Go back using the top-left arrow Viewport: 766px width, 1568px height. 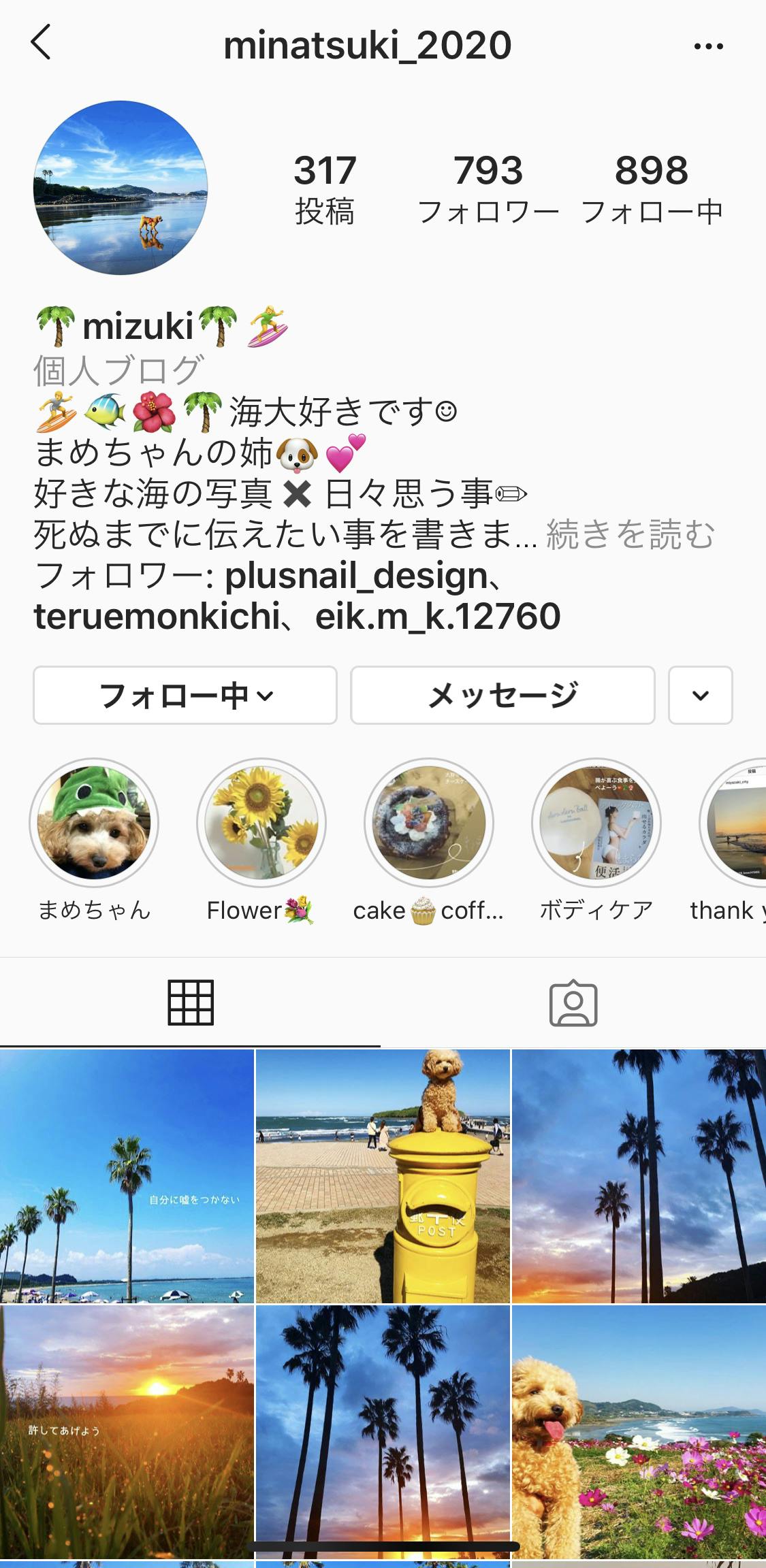[42, 44]
